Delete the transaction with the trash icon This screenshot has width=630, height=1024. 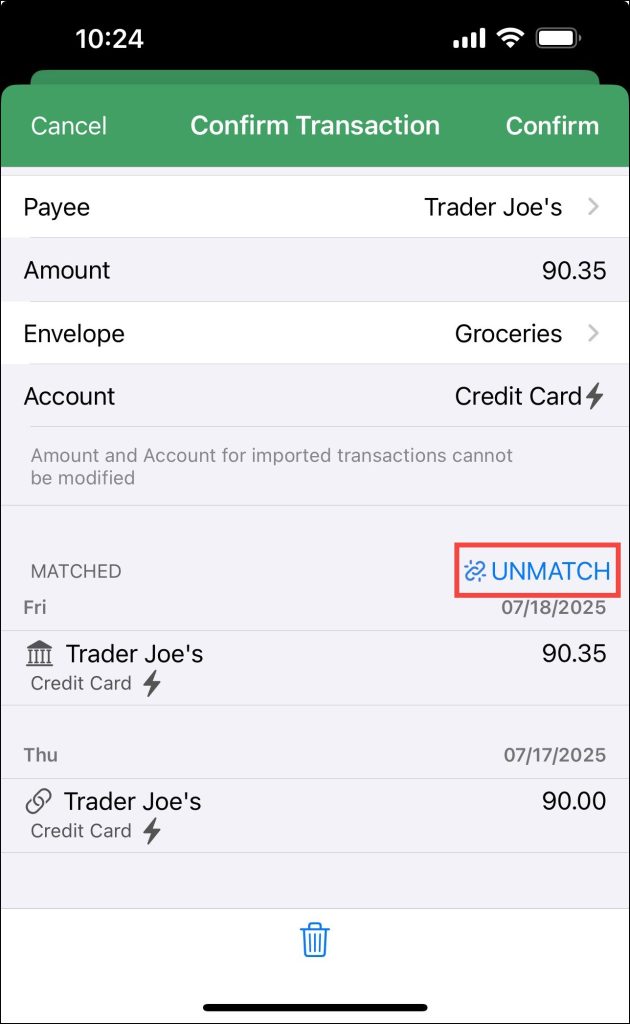(x=315, y=940)
